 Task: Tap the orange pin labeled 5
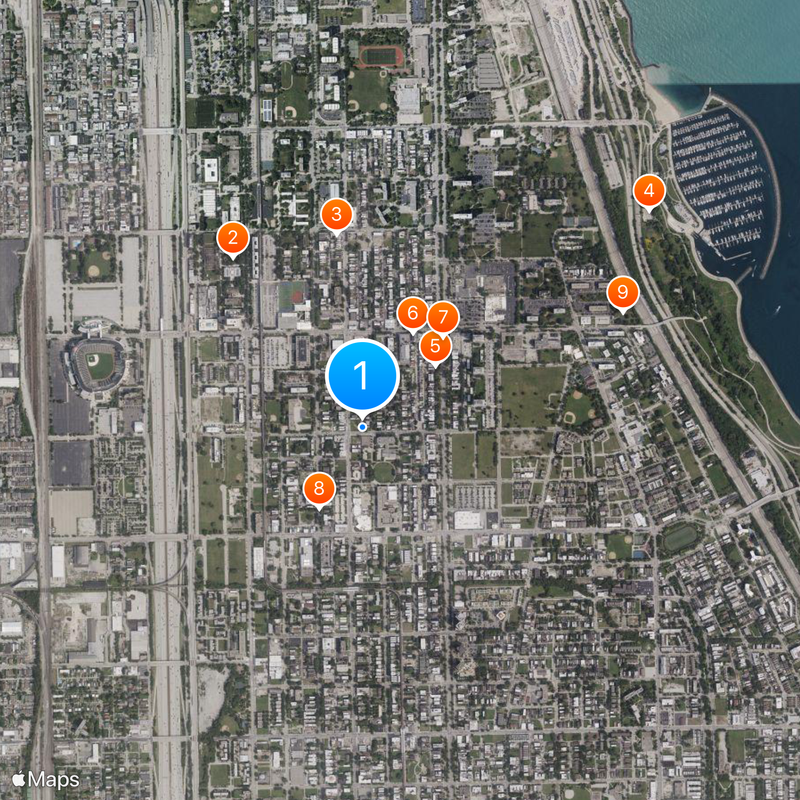tap(435, 347)
